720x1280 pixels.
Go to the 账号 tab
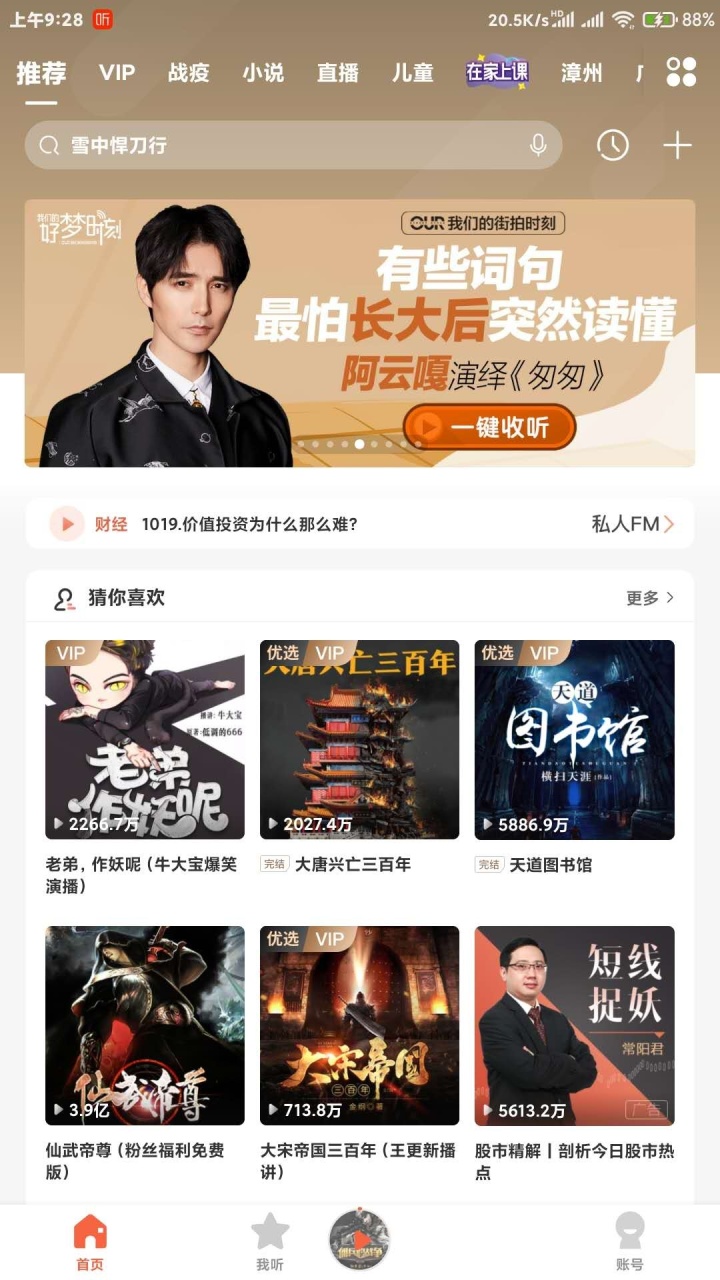click(629, 1242)
